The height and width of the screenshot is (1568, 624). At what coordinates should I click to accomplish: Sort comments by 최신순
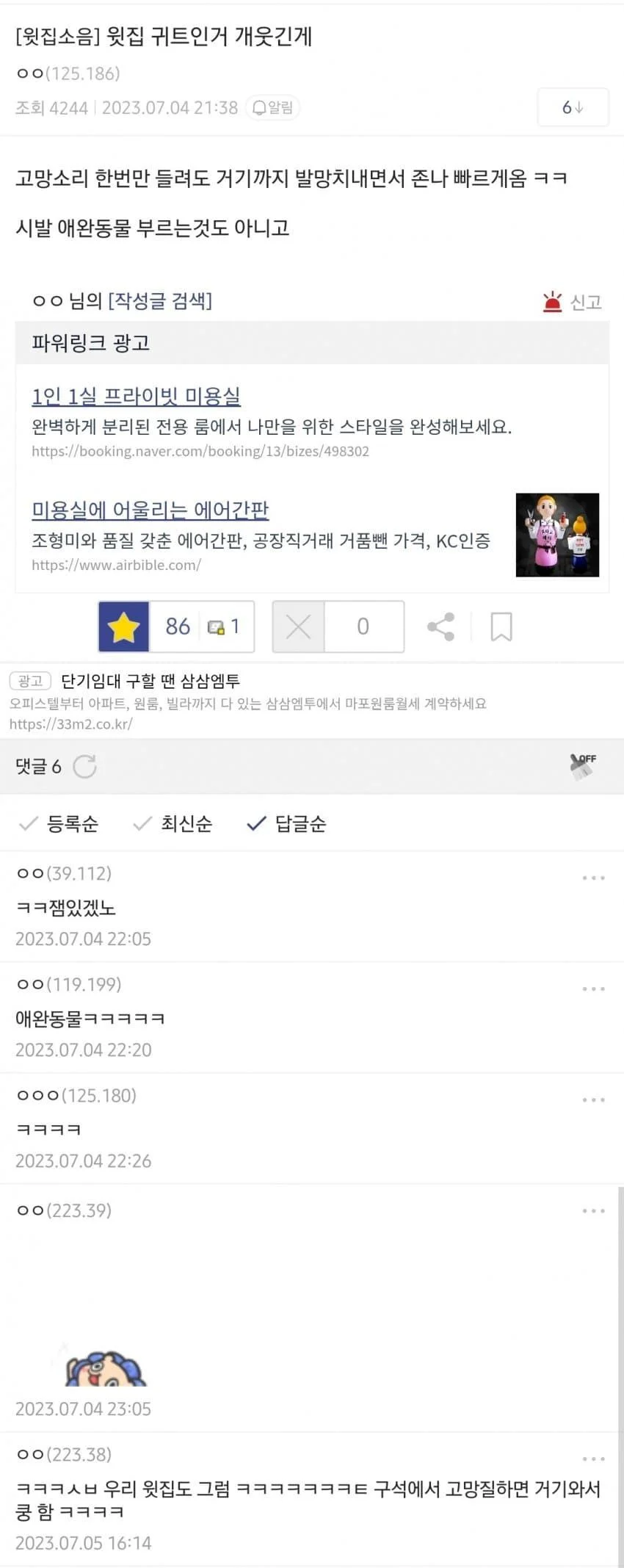point(173,824)
